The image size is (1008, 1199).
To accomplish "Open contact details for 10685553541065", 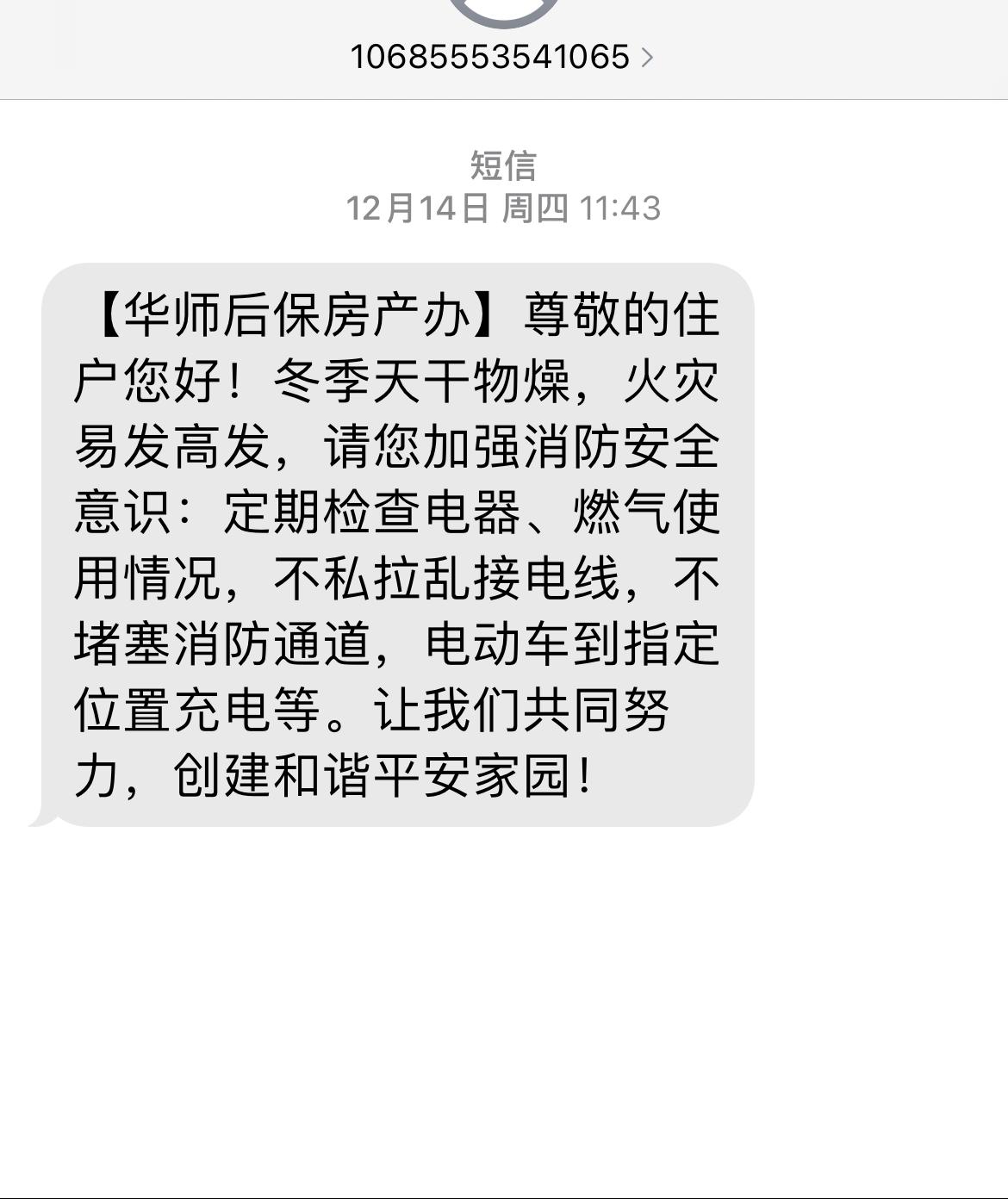I will [501, 57].
